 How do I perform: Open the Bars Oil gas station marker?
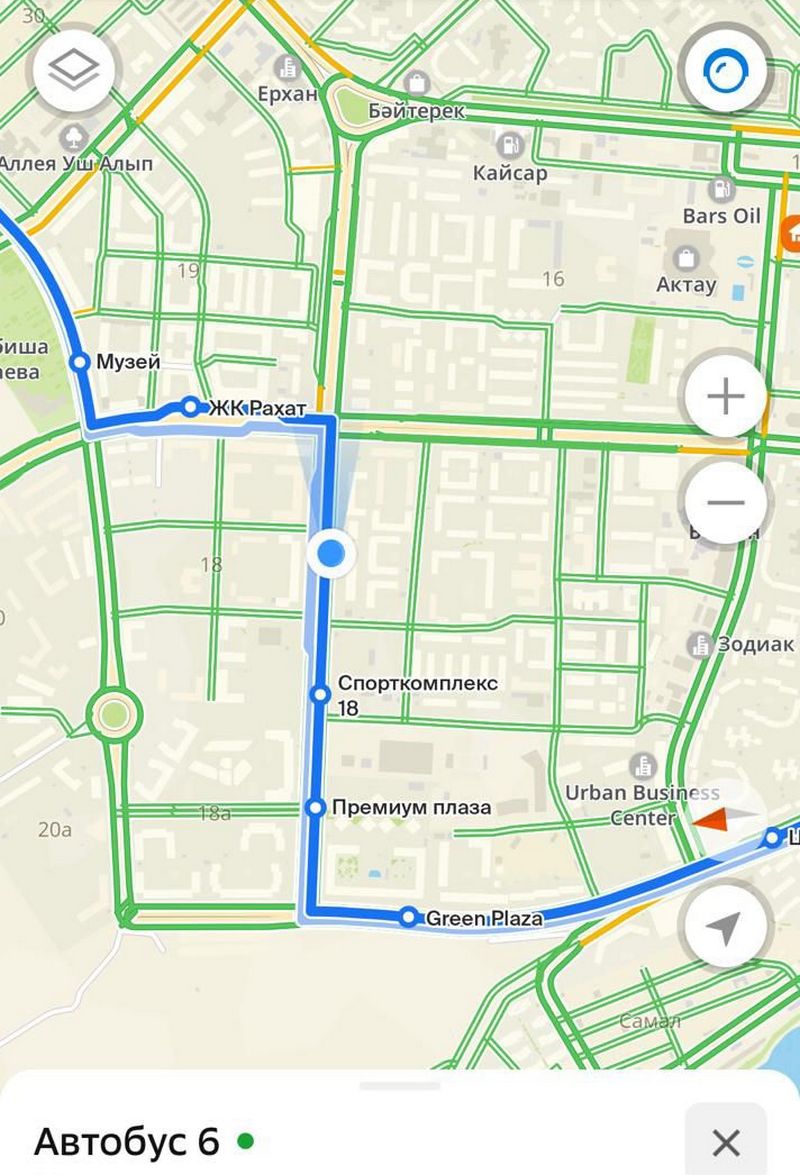[720, 188]
